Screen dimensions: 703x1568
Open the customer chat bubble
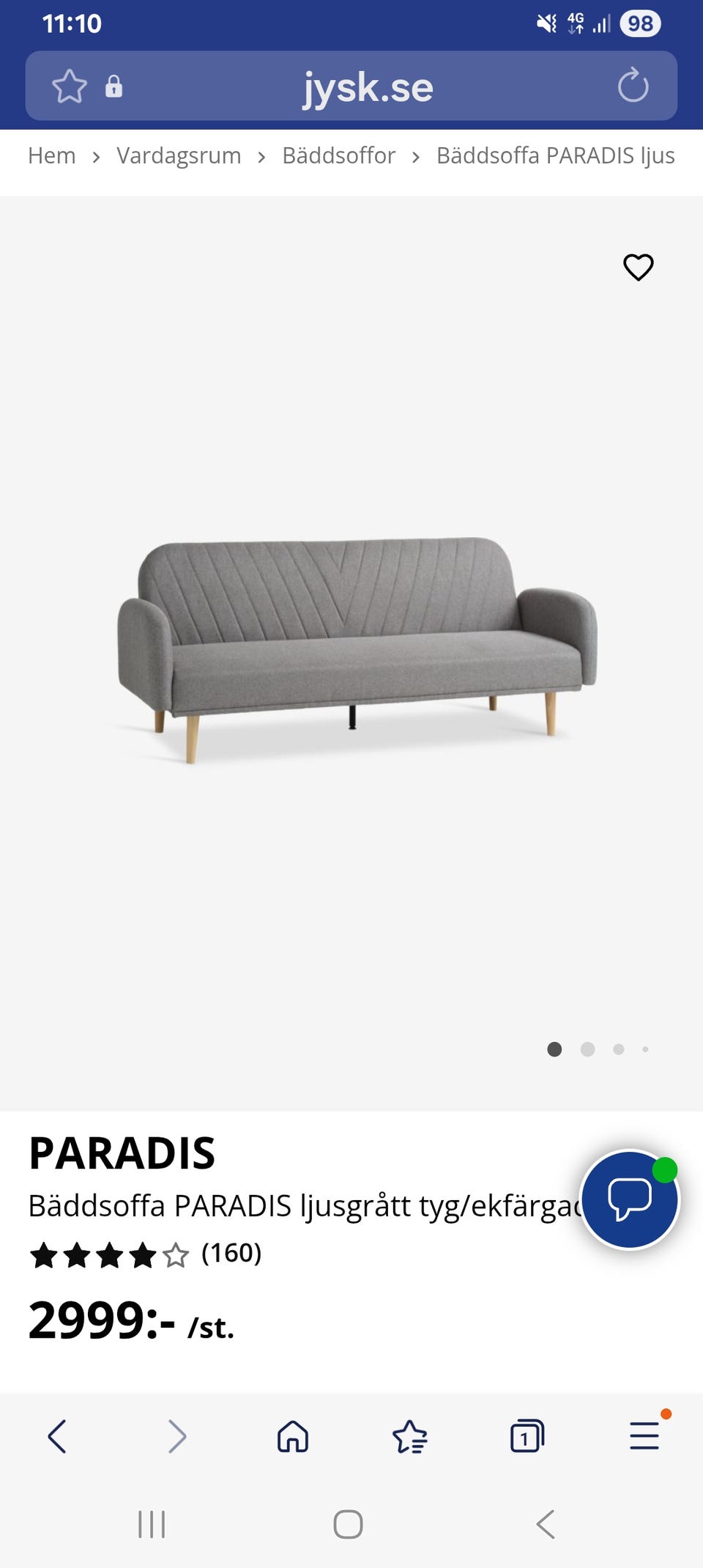(630, 1199)
